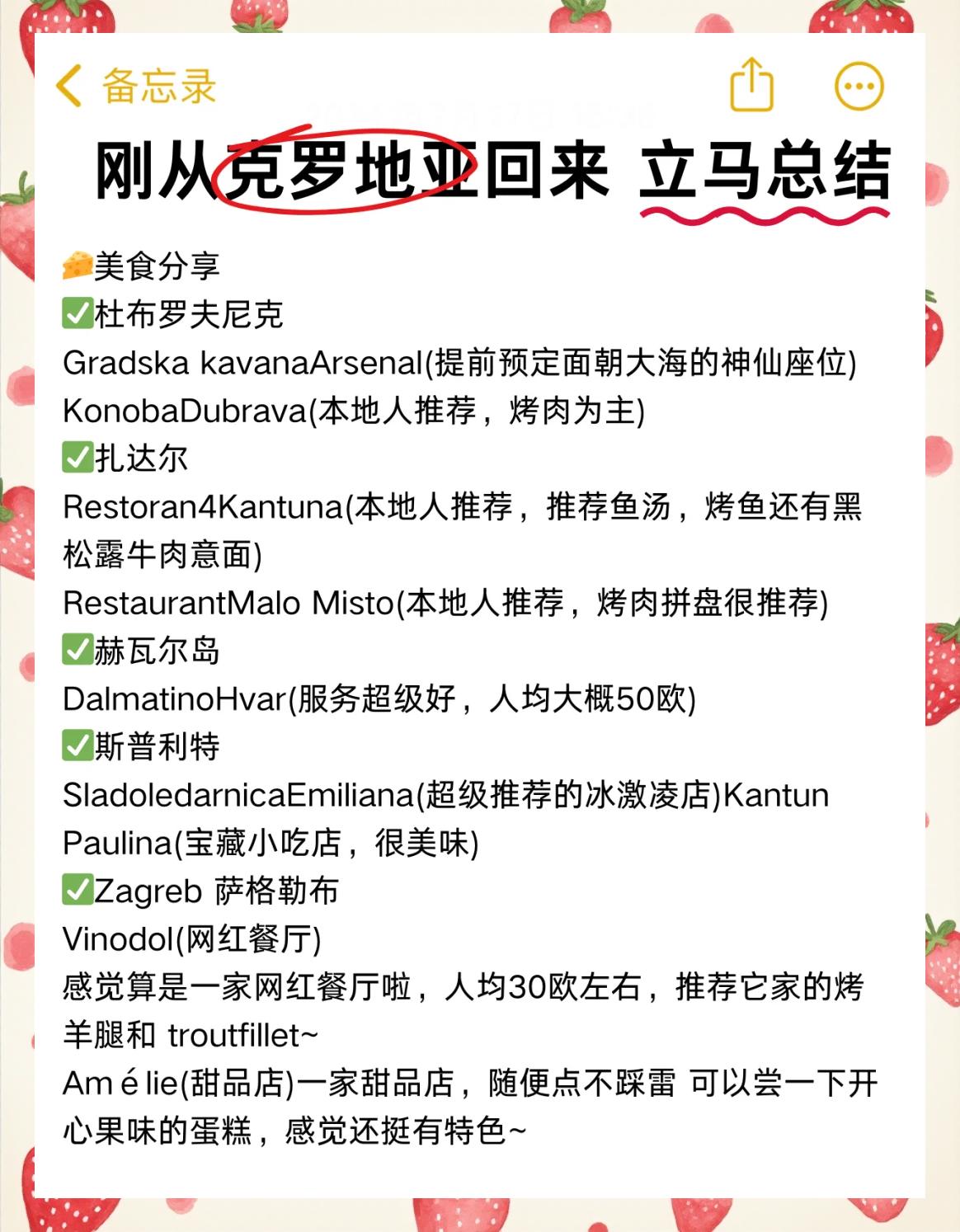Toggle the checkmark next to Zagreb 萨格勒布
The width and height of the screenshot is (960, 1232).
76,891
